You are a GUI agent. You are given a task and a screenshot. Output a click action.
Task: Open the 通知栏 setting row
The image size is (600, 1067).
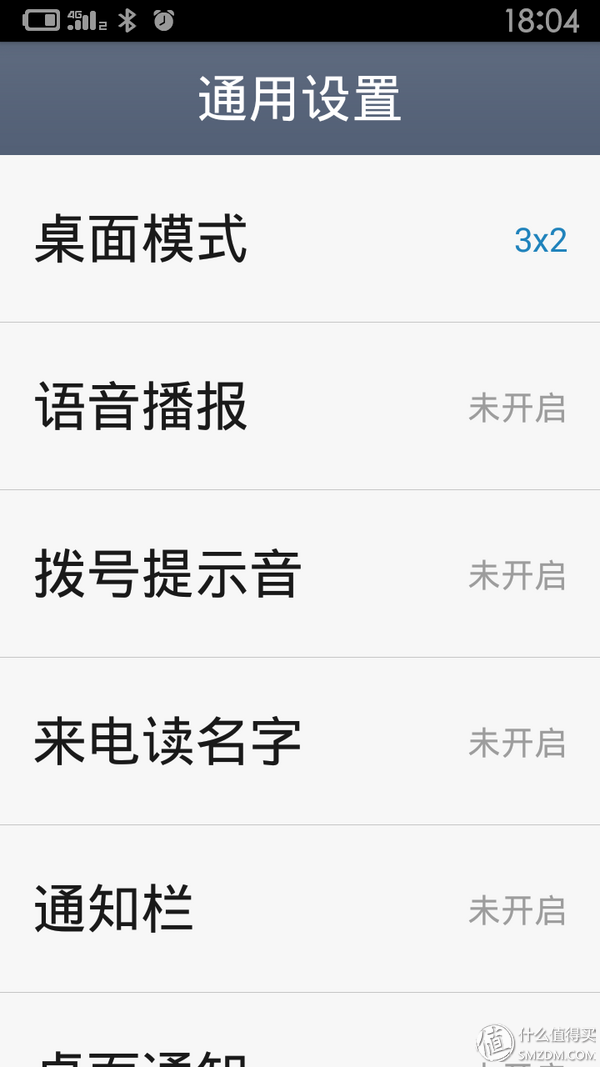click(300, 910)
